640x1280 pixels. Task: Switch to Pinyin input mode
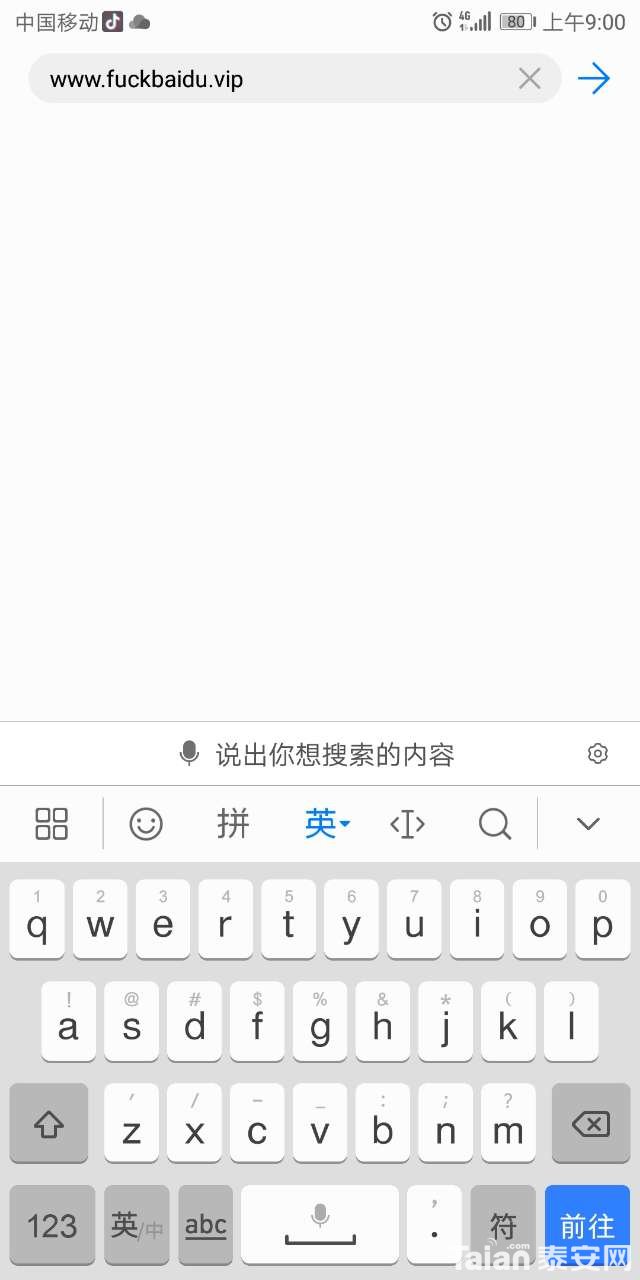(233, 824)
